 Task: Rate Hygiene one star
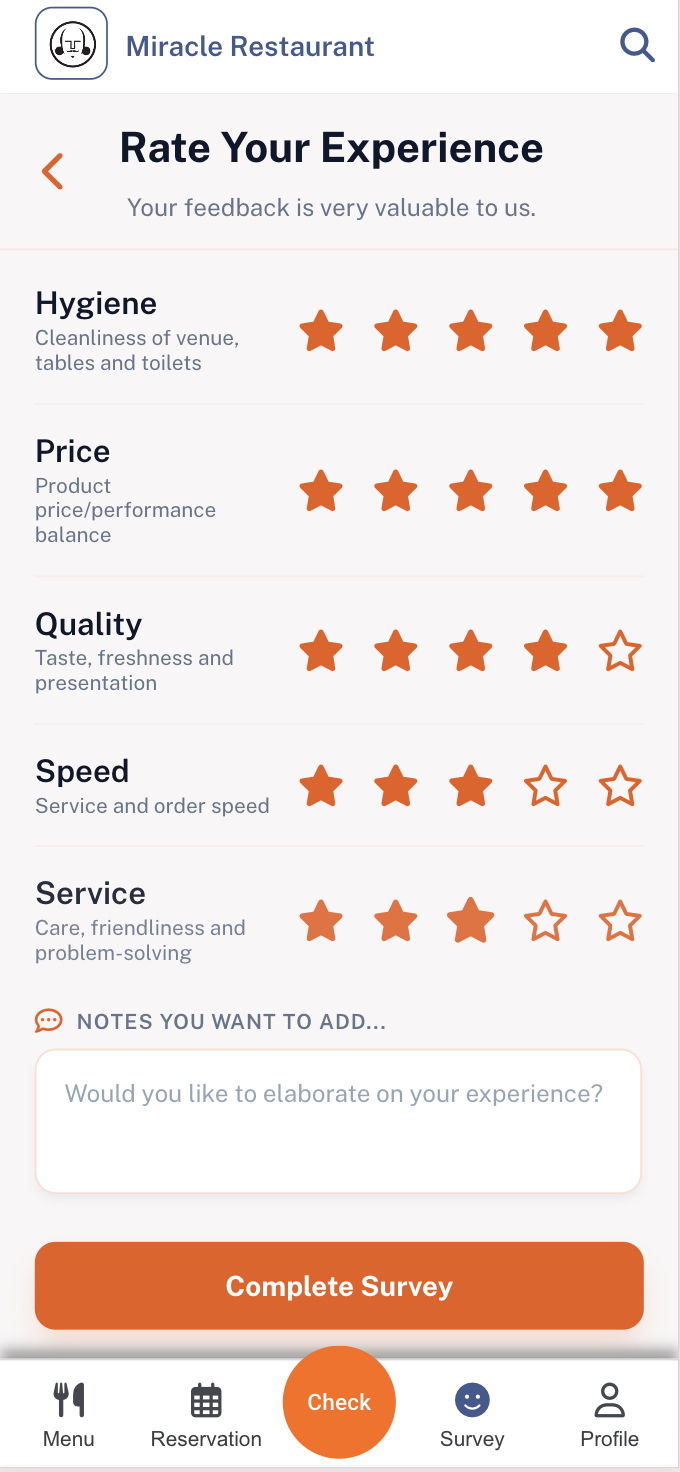tap(321, 331)
